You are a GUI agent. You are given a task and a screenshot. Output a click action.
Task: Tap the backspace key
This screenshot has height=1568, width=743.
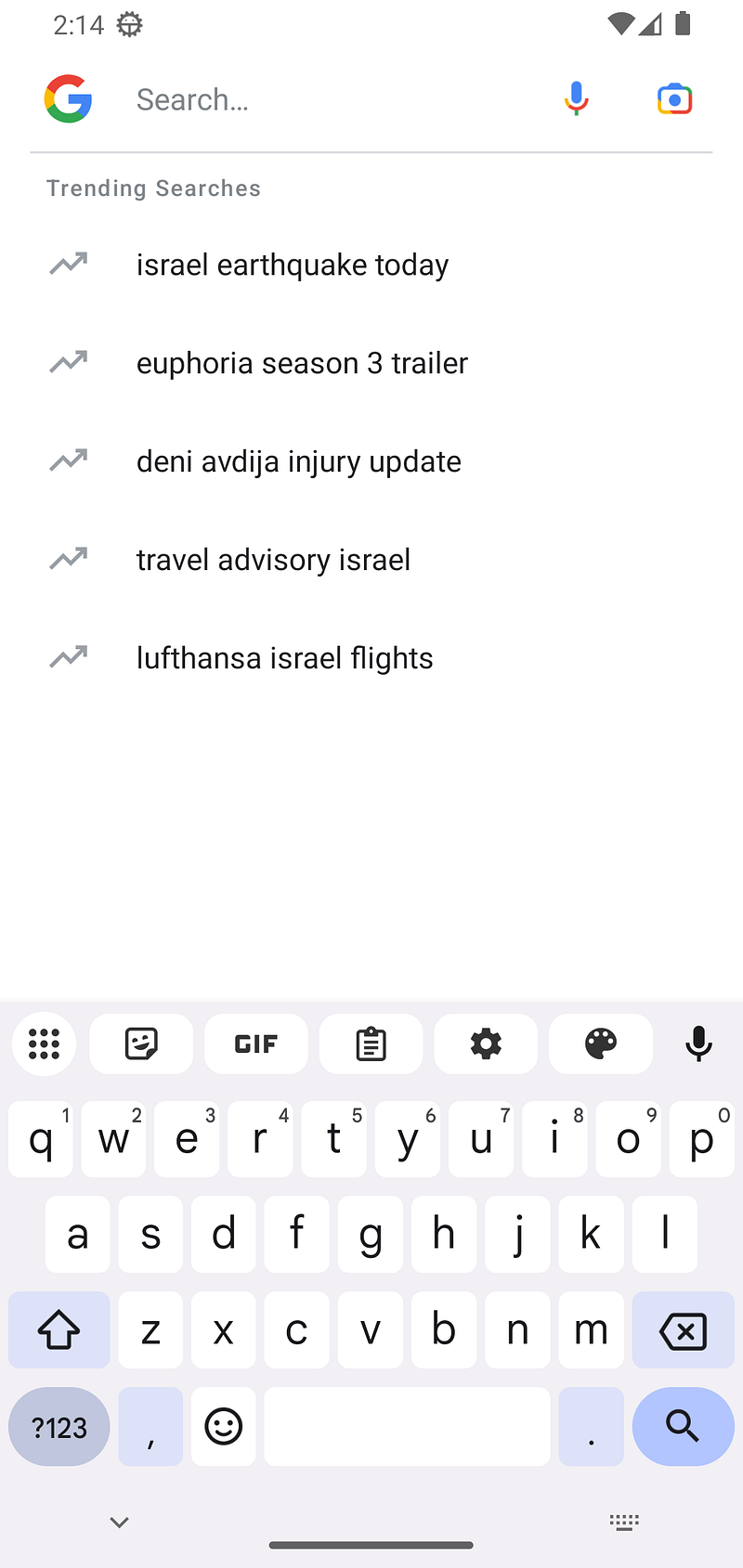pos(683,1330)
